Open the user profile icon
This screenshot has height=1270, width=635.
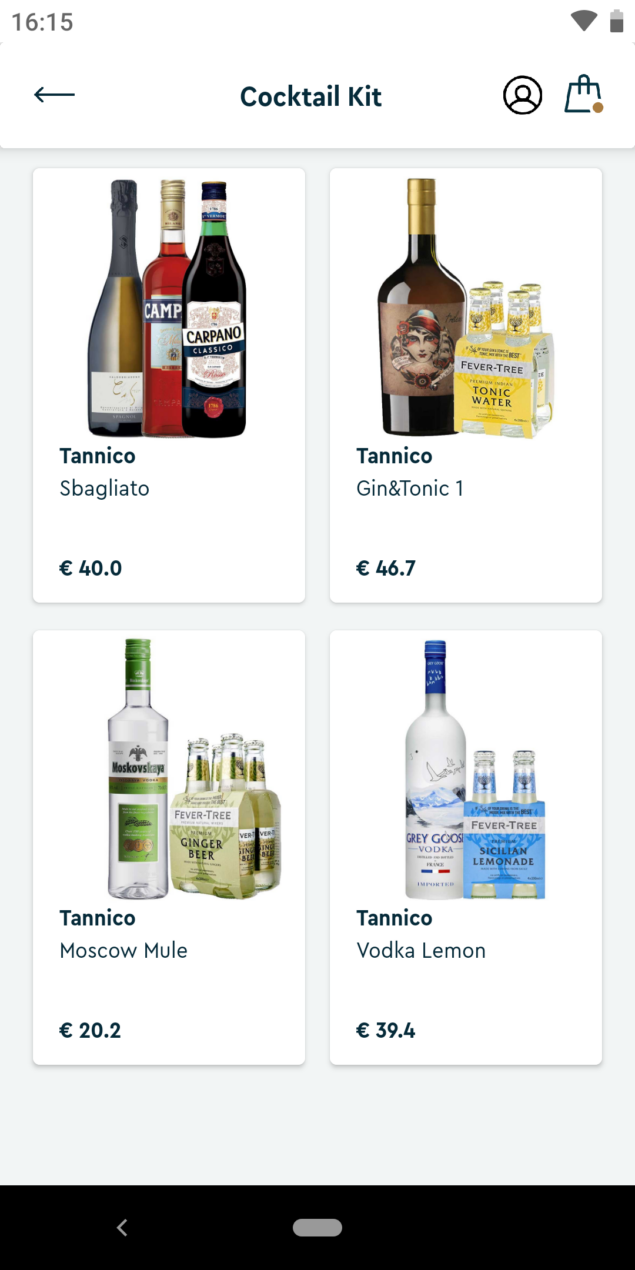(x=522, y=96)
